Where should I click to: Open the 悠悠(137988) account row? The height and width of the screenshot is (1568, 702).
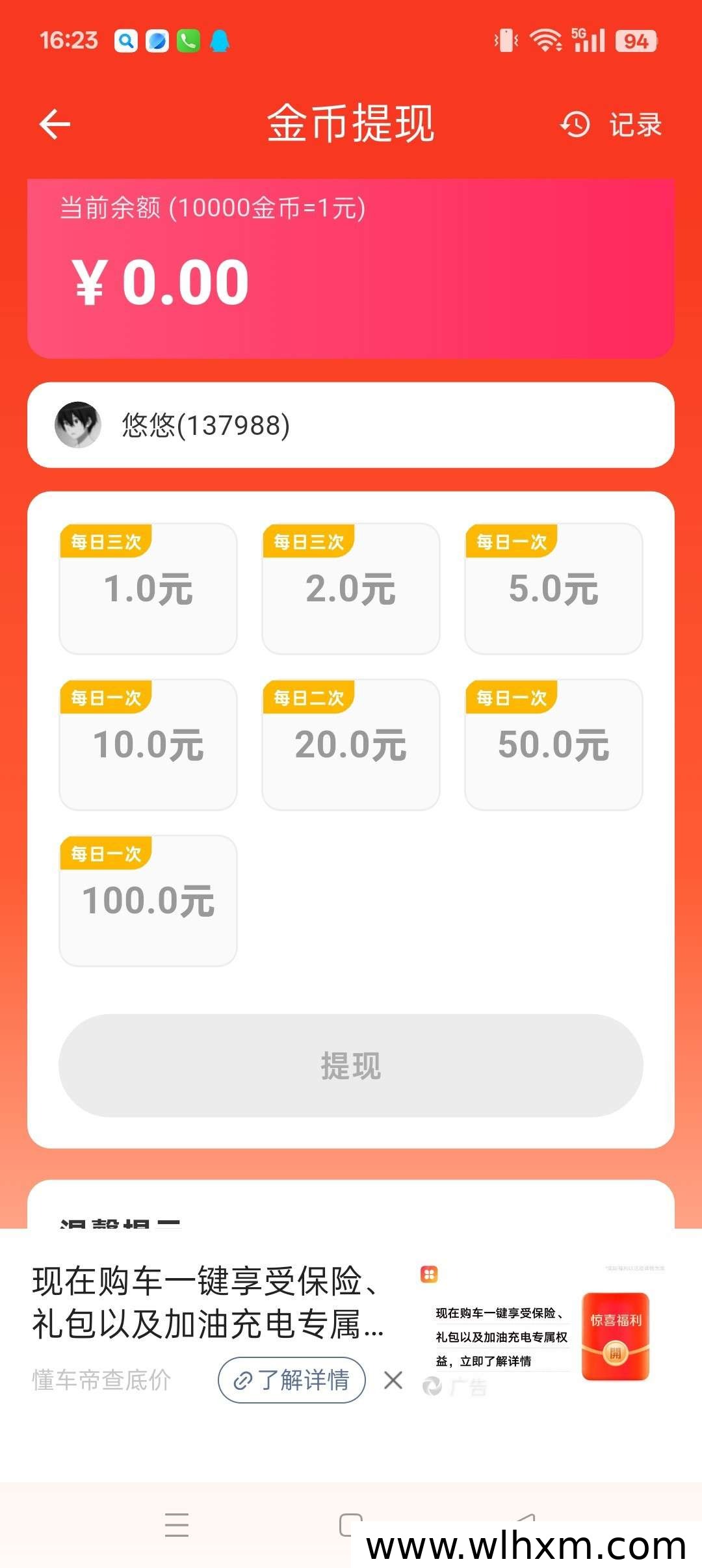(351, 425)
